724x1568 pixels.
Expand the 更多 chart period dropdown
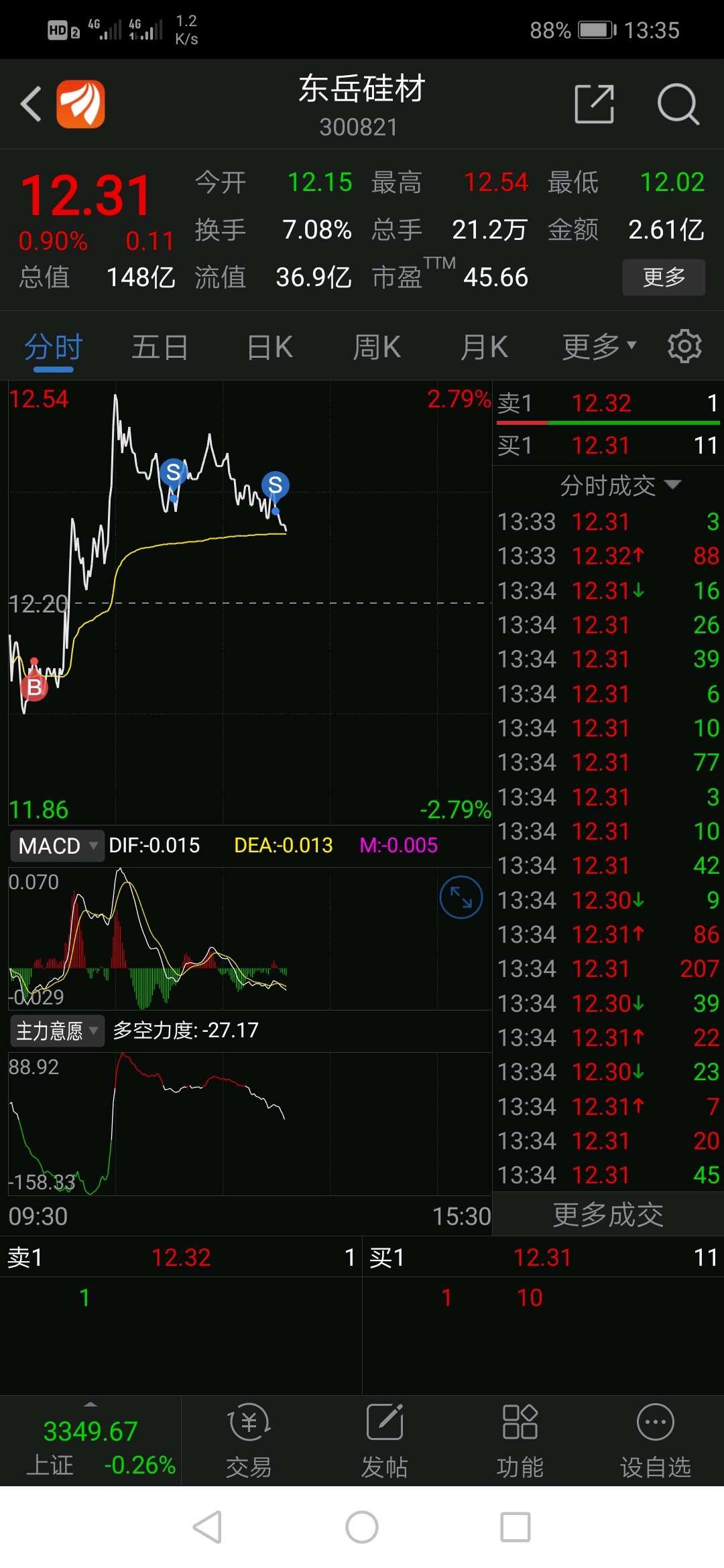tap(598, 346)
